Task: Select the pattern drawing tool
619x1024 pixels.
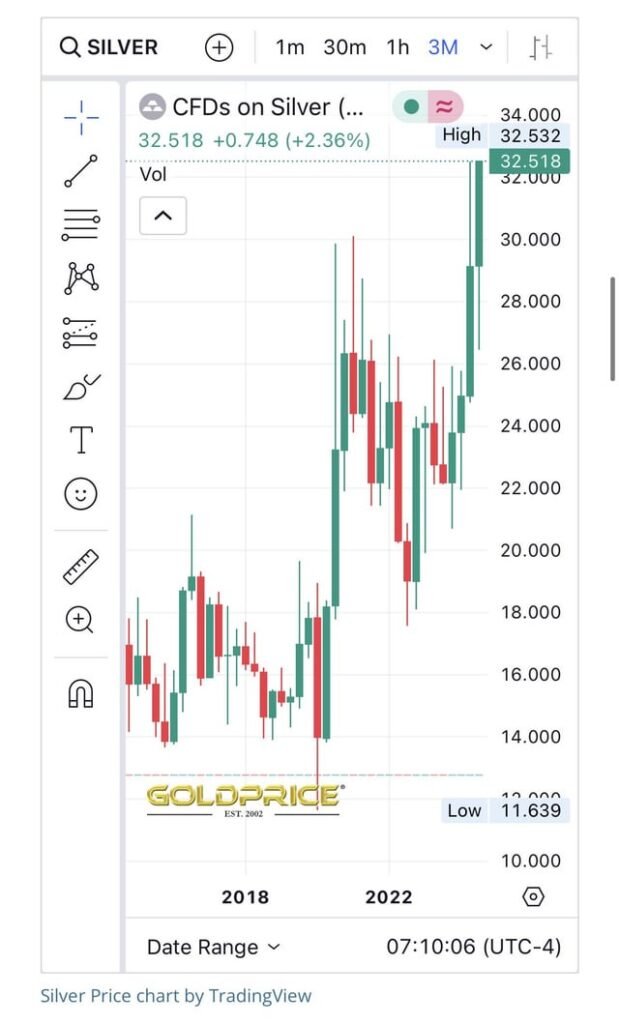Action: (x=81, y=278)
